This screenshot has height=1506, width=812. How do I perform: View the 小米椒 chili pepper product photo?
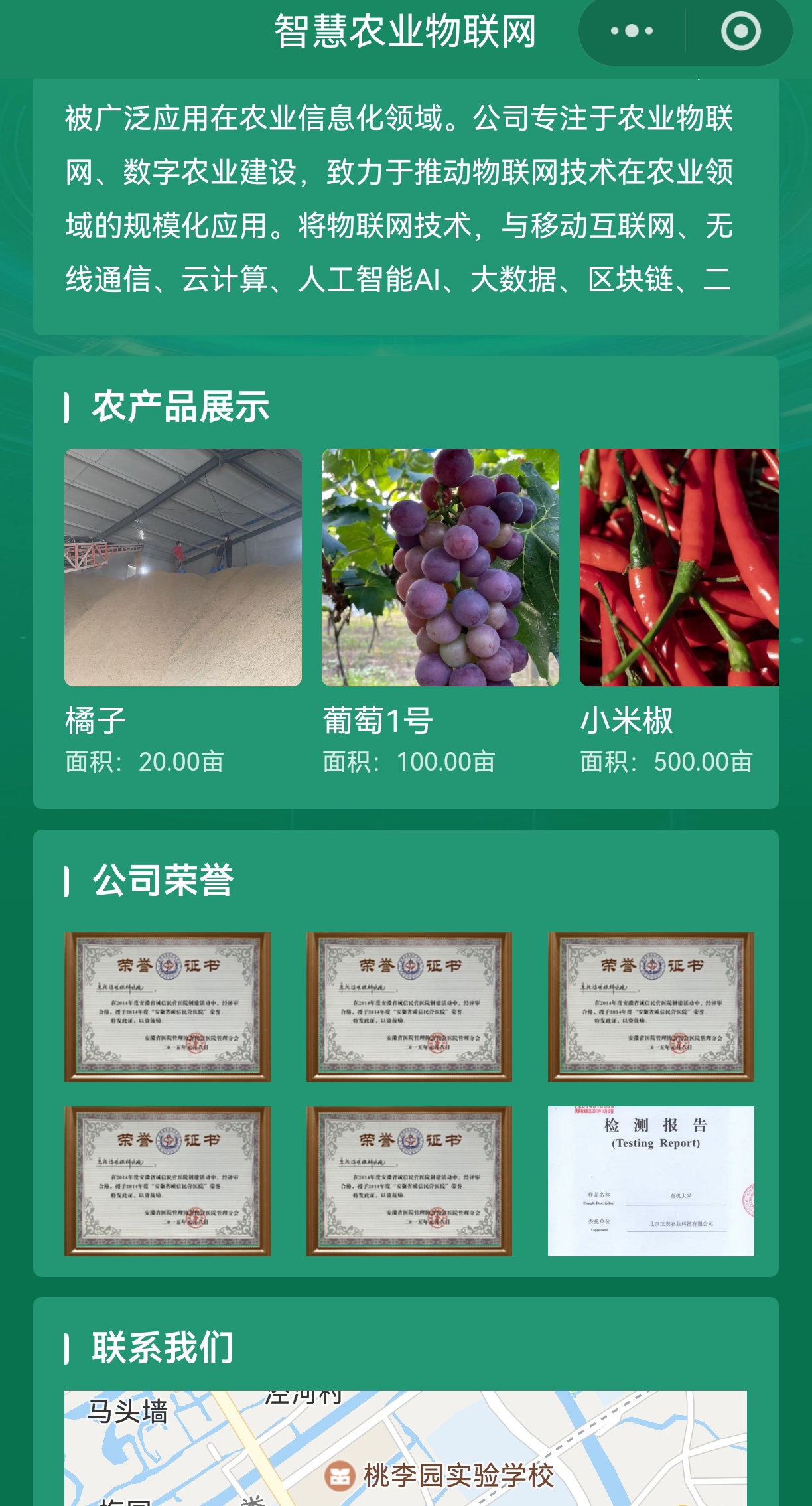pyautogui.click(x=678, y=567)
